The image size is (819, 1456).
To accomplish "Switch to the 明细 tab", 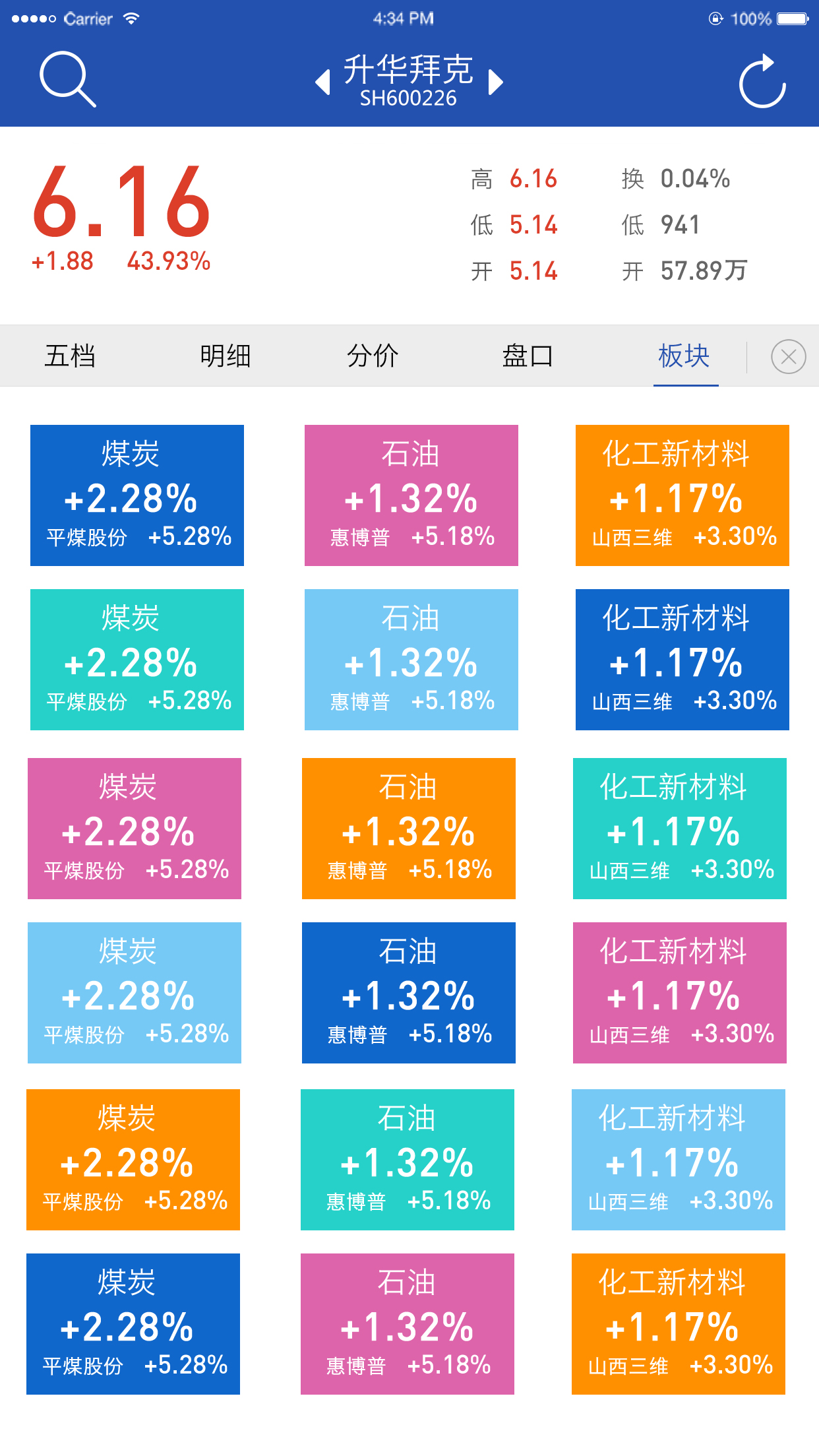I will (225, 356).
